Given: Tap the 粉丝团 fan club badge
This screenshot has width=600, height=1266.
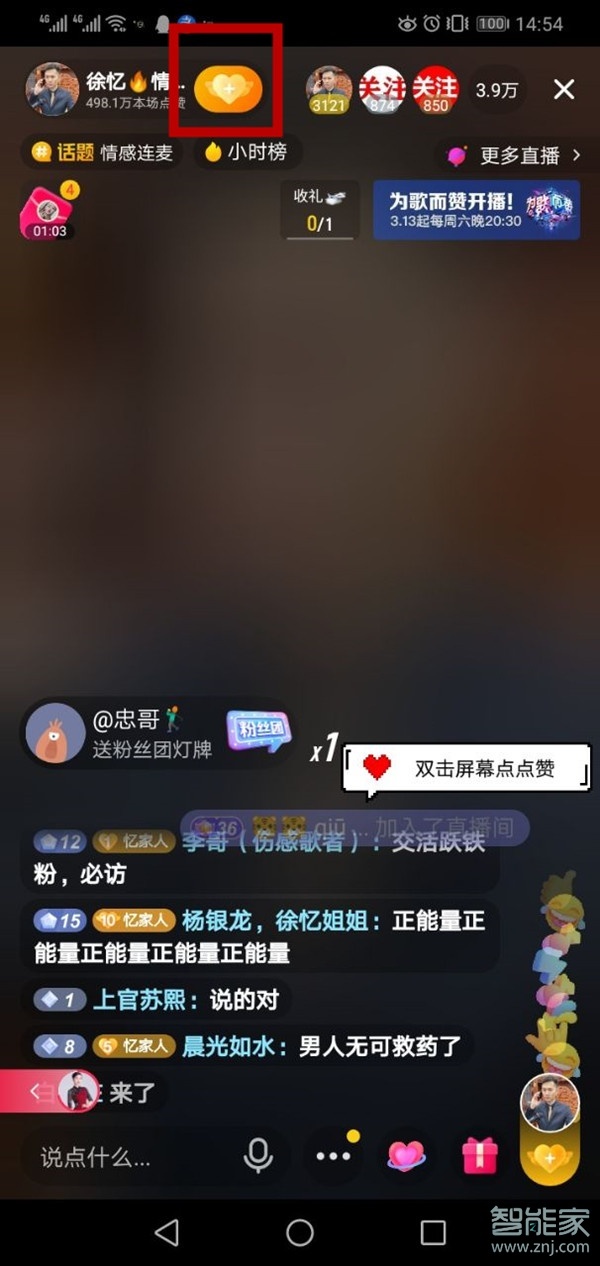Looking at the screenshot, I should click(257, 730).
